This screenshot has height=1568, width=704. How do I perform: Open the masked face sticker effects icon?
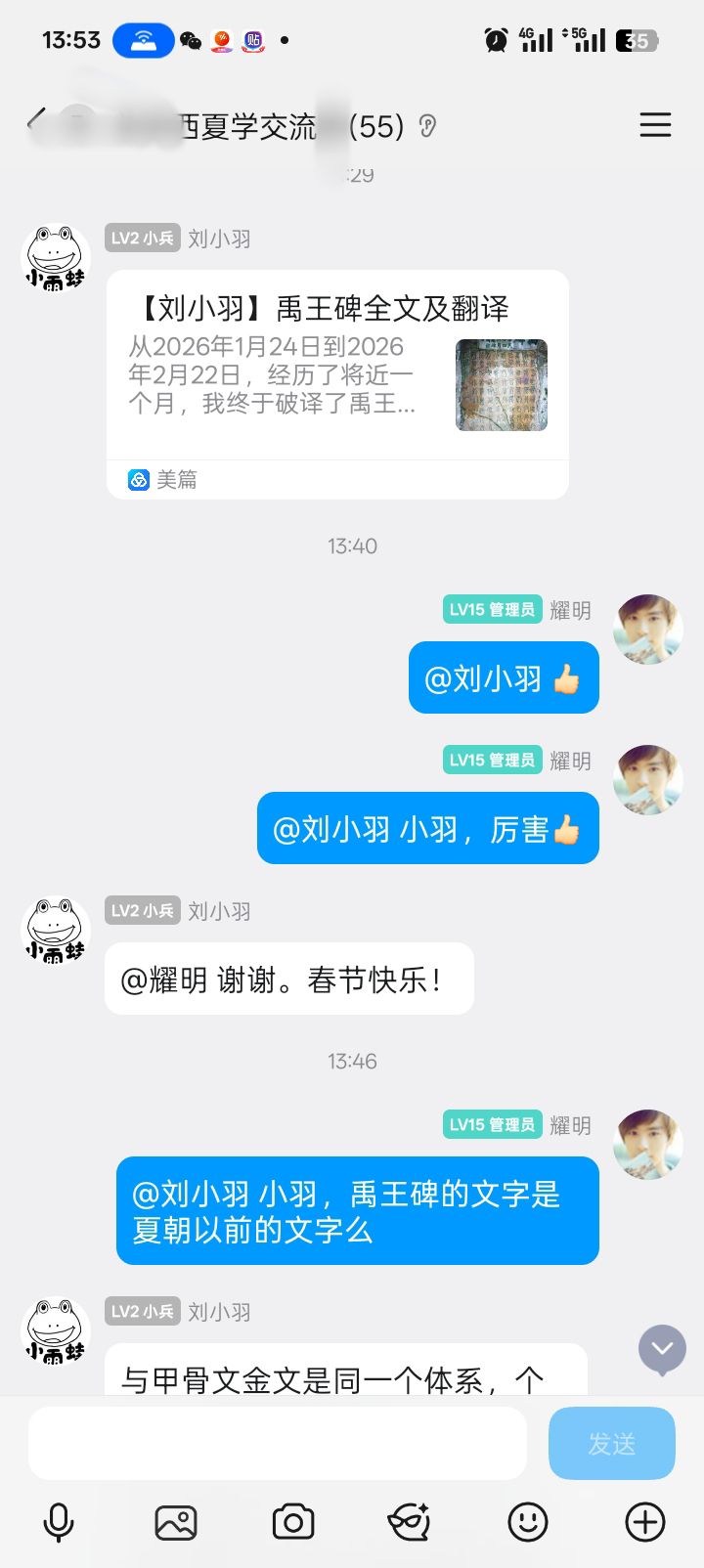coord(410,1522)
